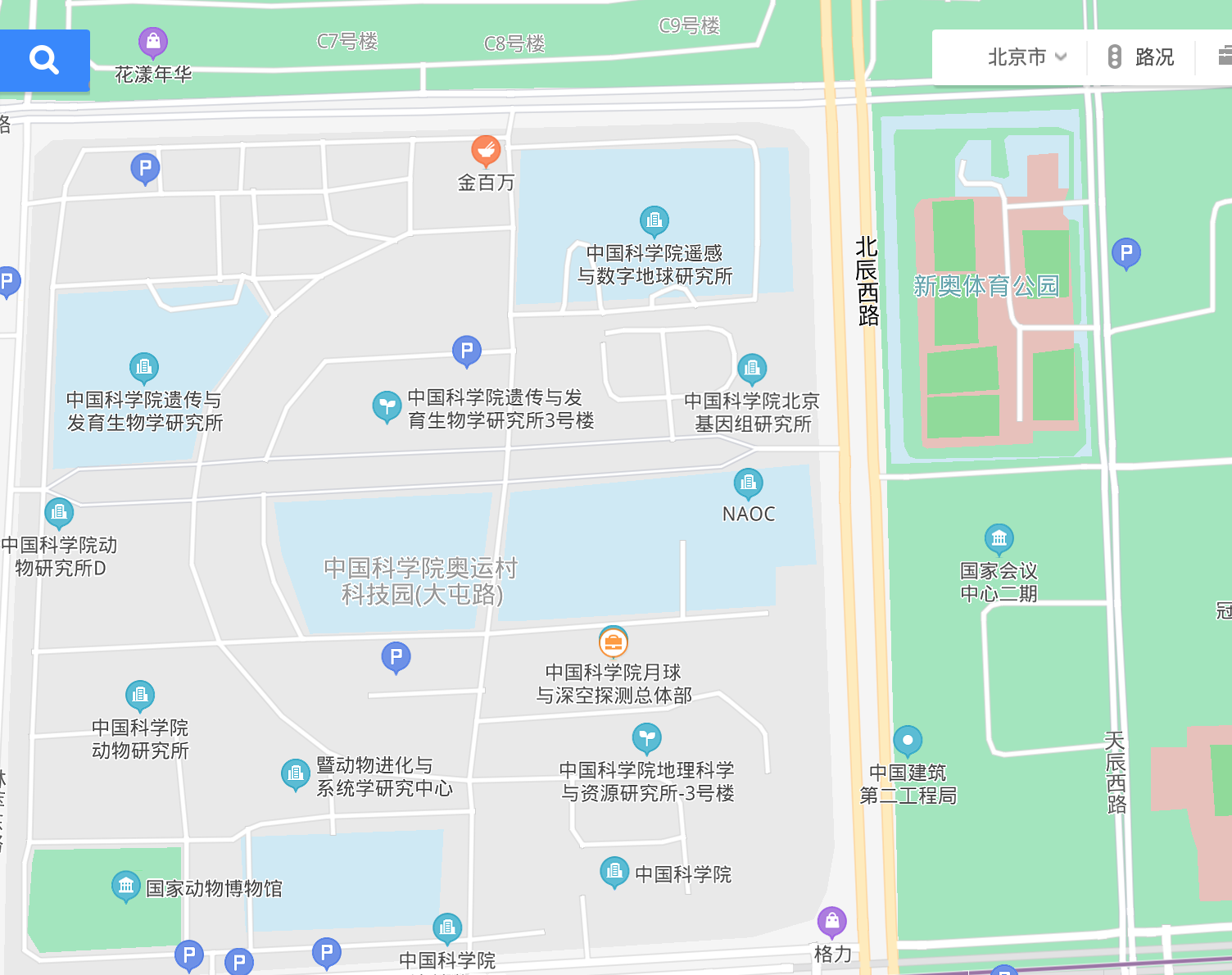Open the 中国科学院遥感与数字地球研究所 marker
This screenshot has width=1232, height=975.
pyautogui.click(x=654, y=220)
